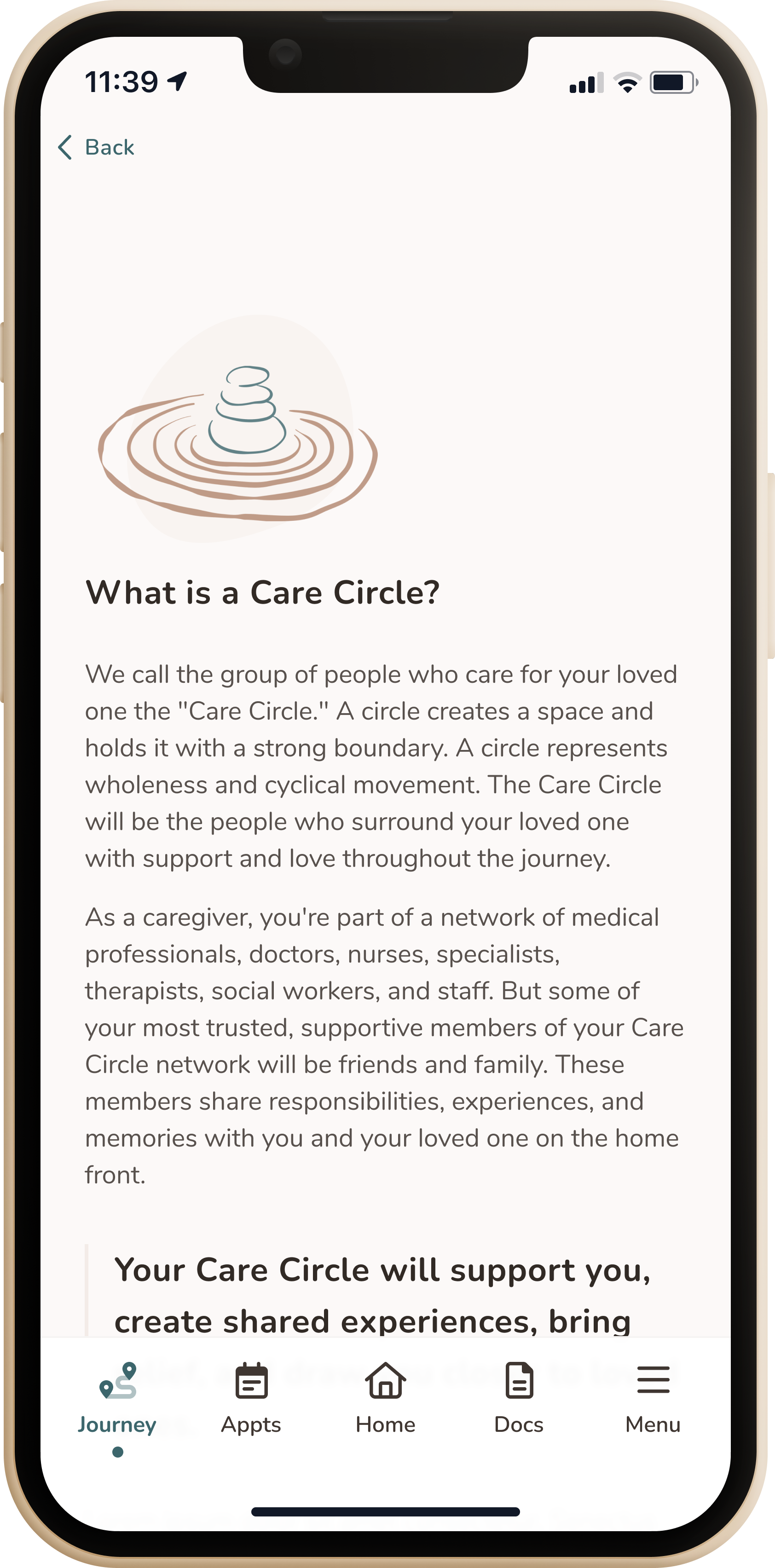Go back to the previous screen
Image resolution: width=775 pixels, height=1568 pixels.
96,147
